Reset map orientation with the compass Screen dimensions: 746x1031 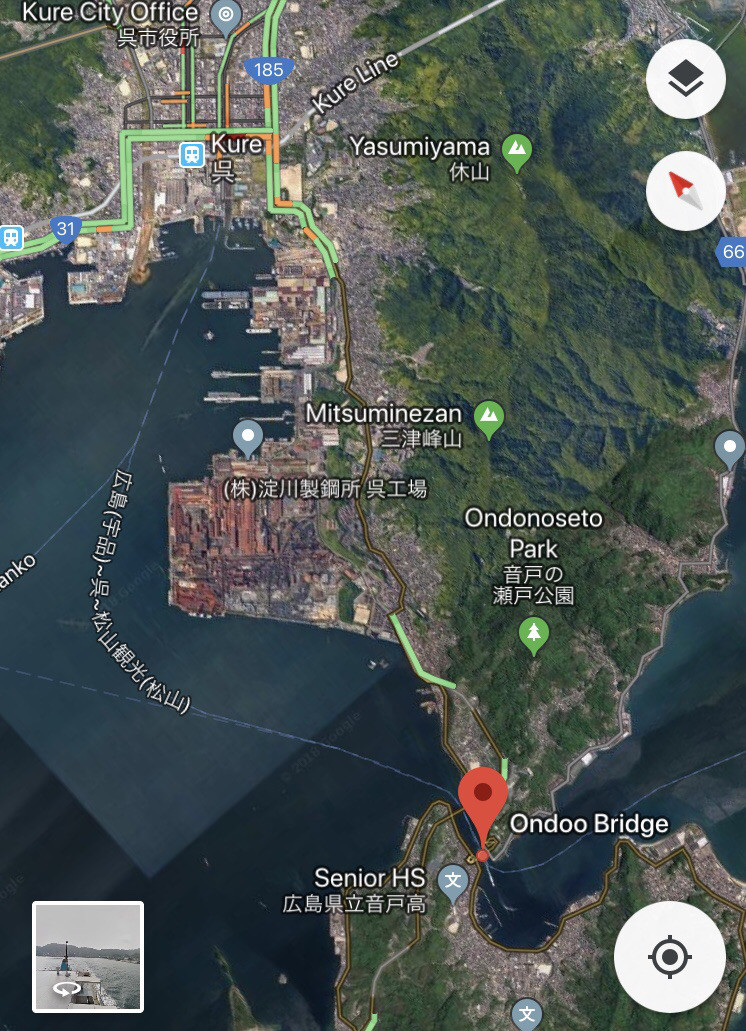[x=685, y=191]
